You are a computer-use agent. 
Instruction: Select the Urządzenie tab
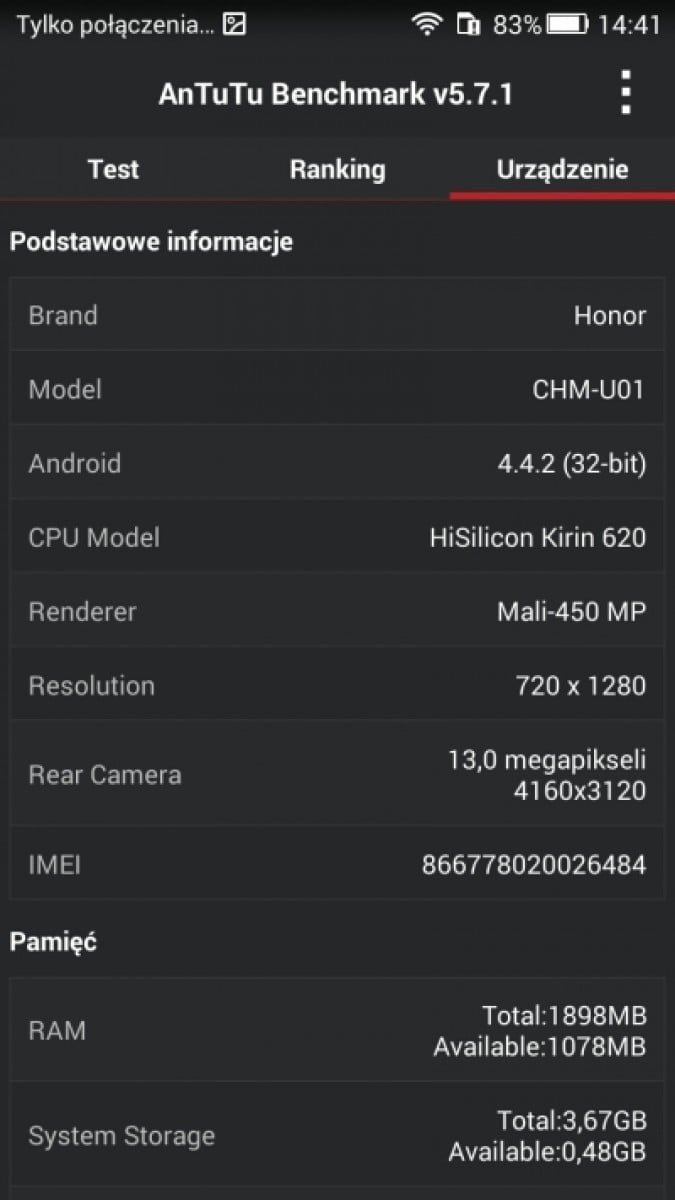562,169
